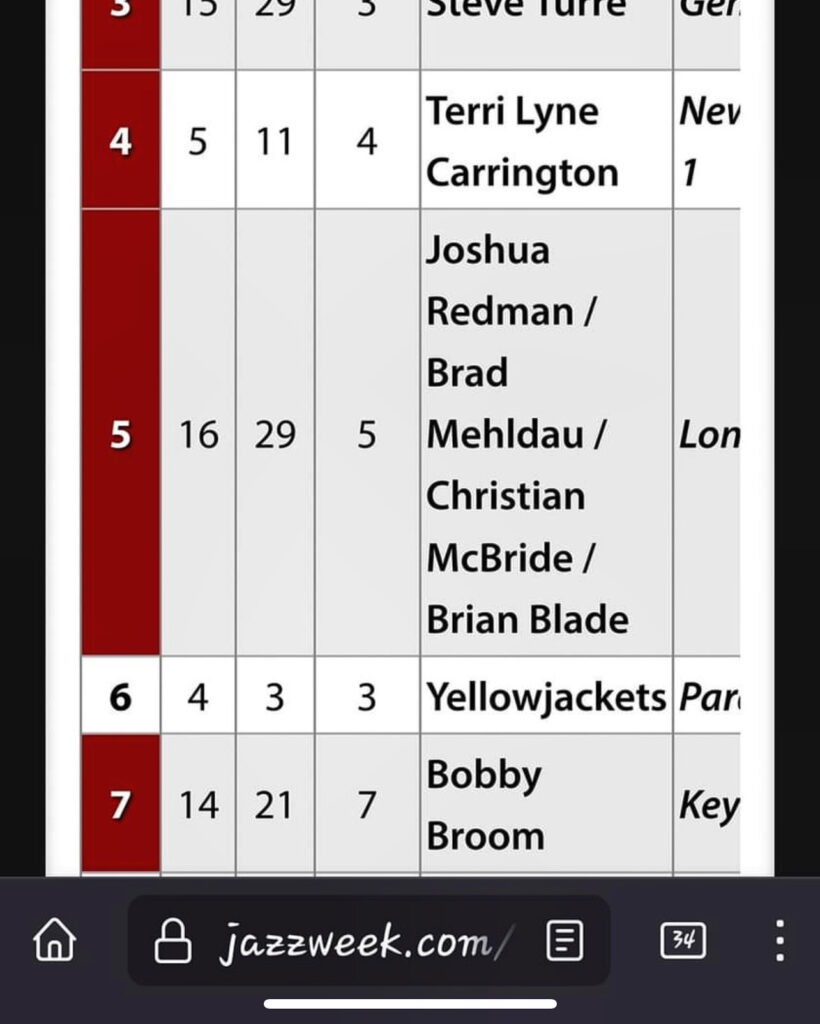Screen dimensions: 820x1024
Task: Open the tab switcher showing 34 tabs
Action: click(683, 941)
